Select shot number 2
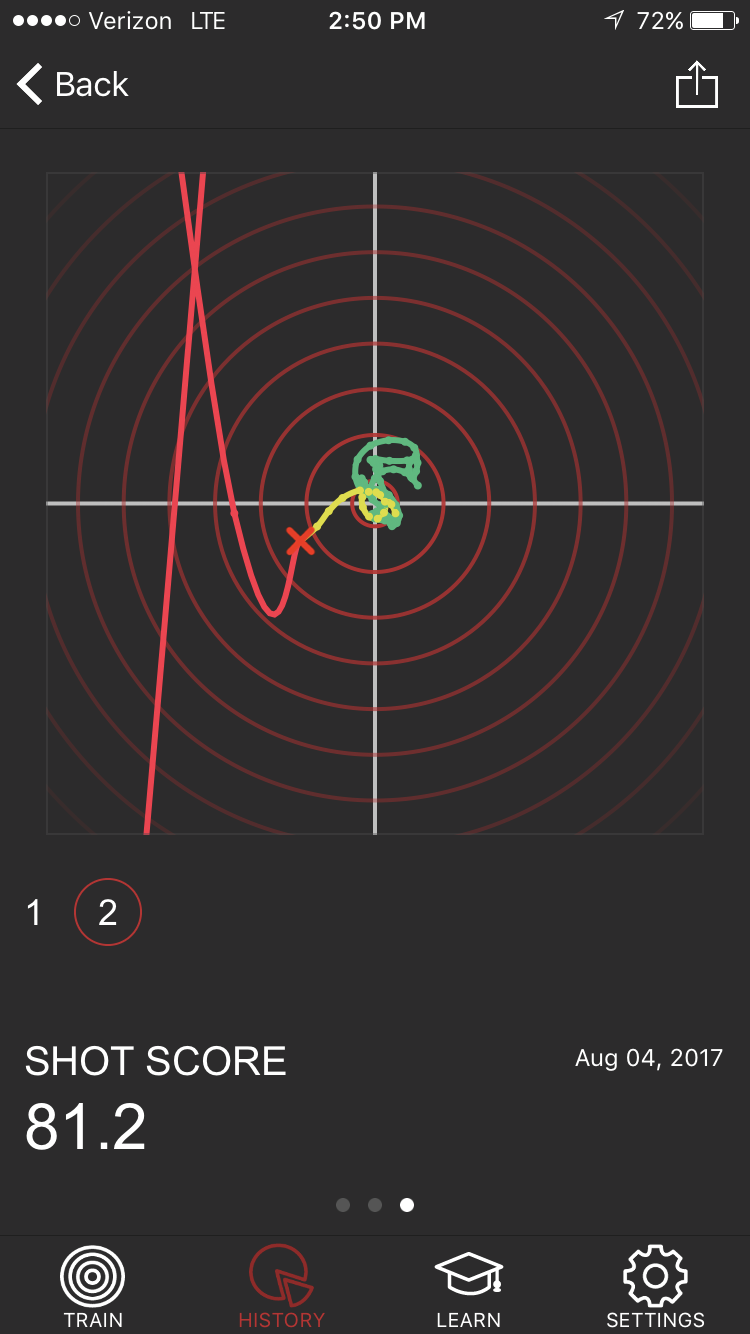 click(108, 912)
